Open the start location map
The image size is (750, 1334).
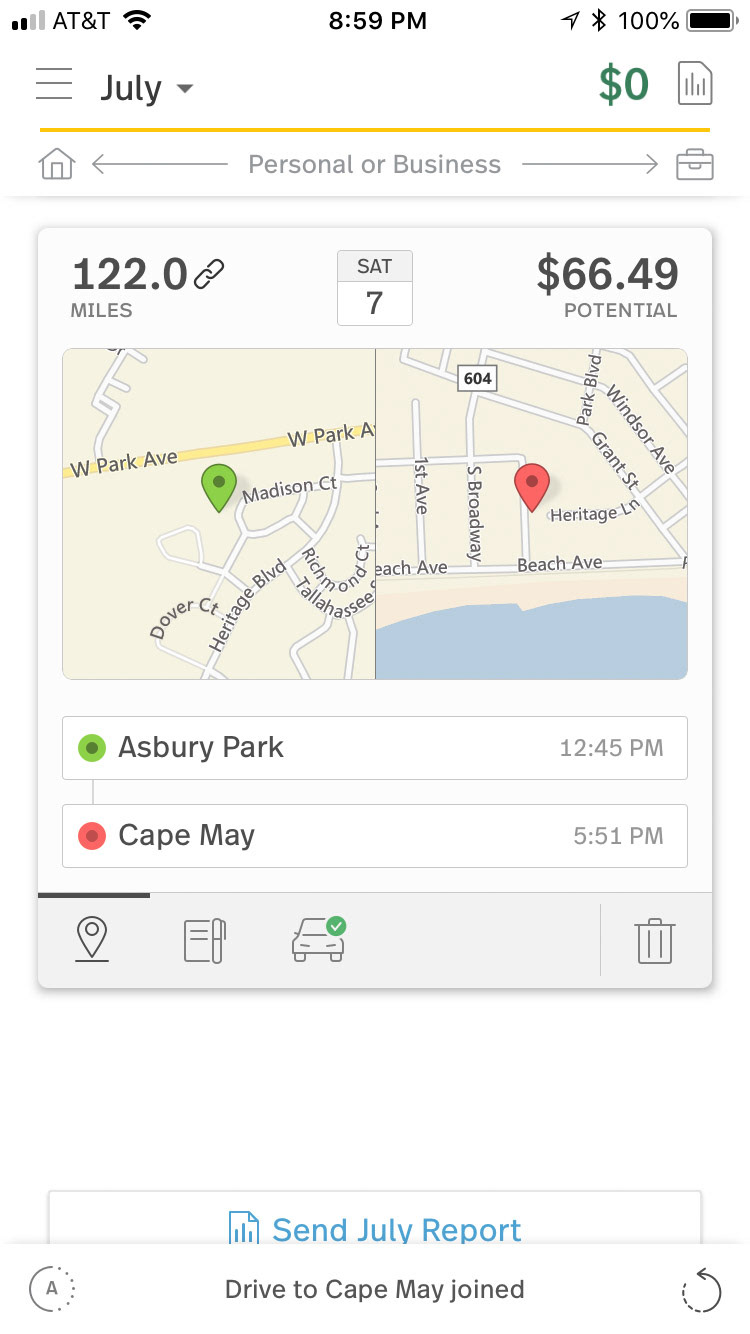point(218,513)
